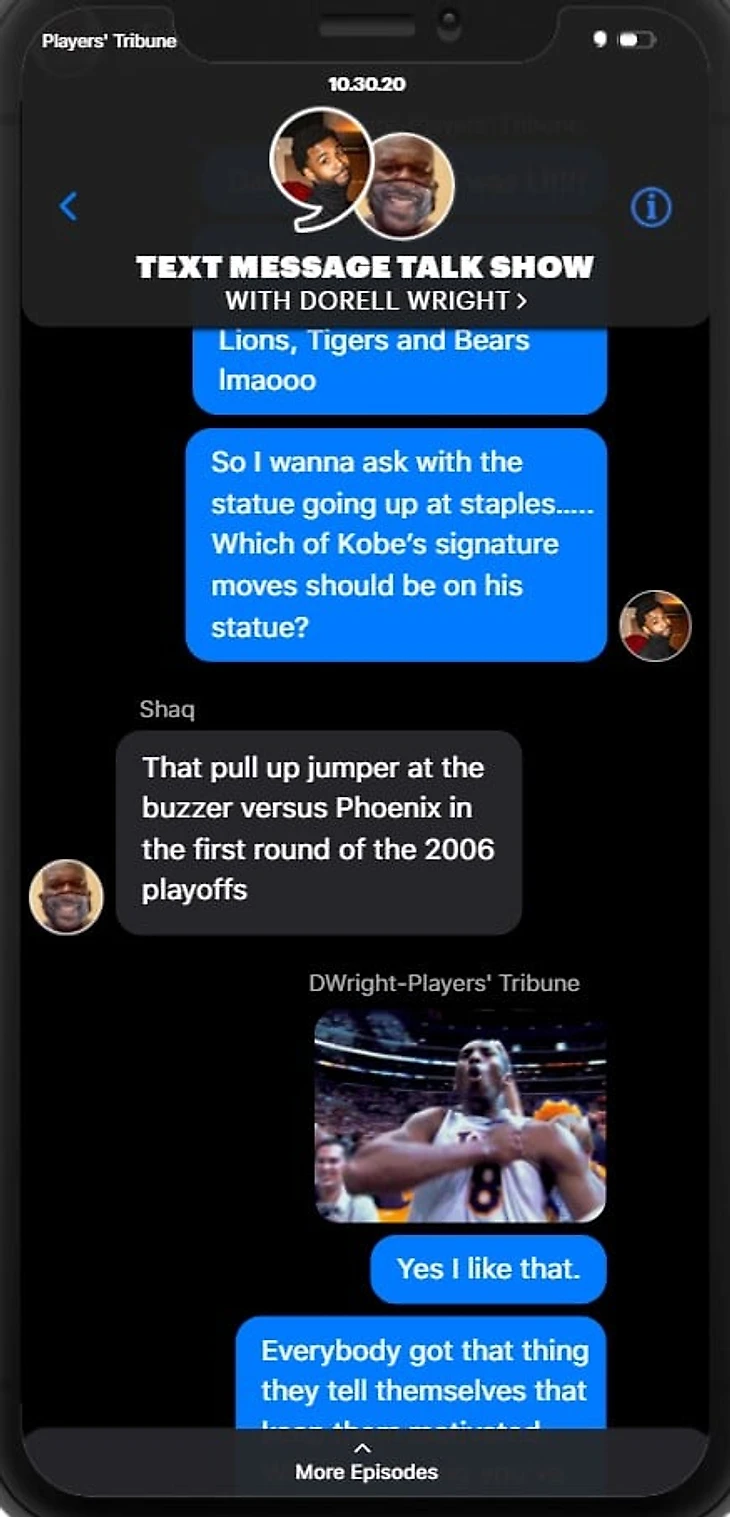This screenshot has height=1517, width=730.
Task: Open the Kobe jersey GIF in the chat
Action: [x=460, y=1117]
